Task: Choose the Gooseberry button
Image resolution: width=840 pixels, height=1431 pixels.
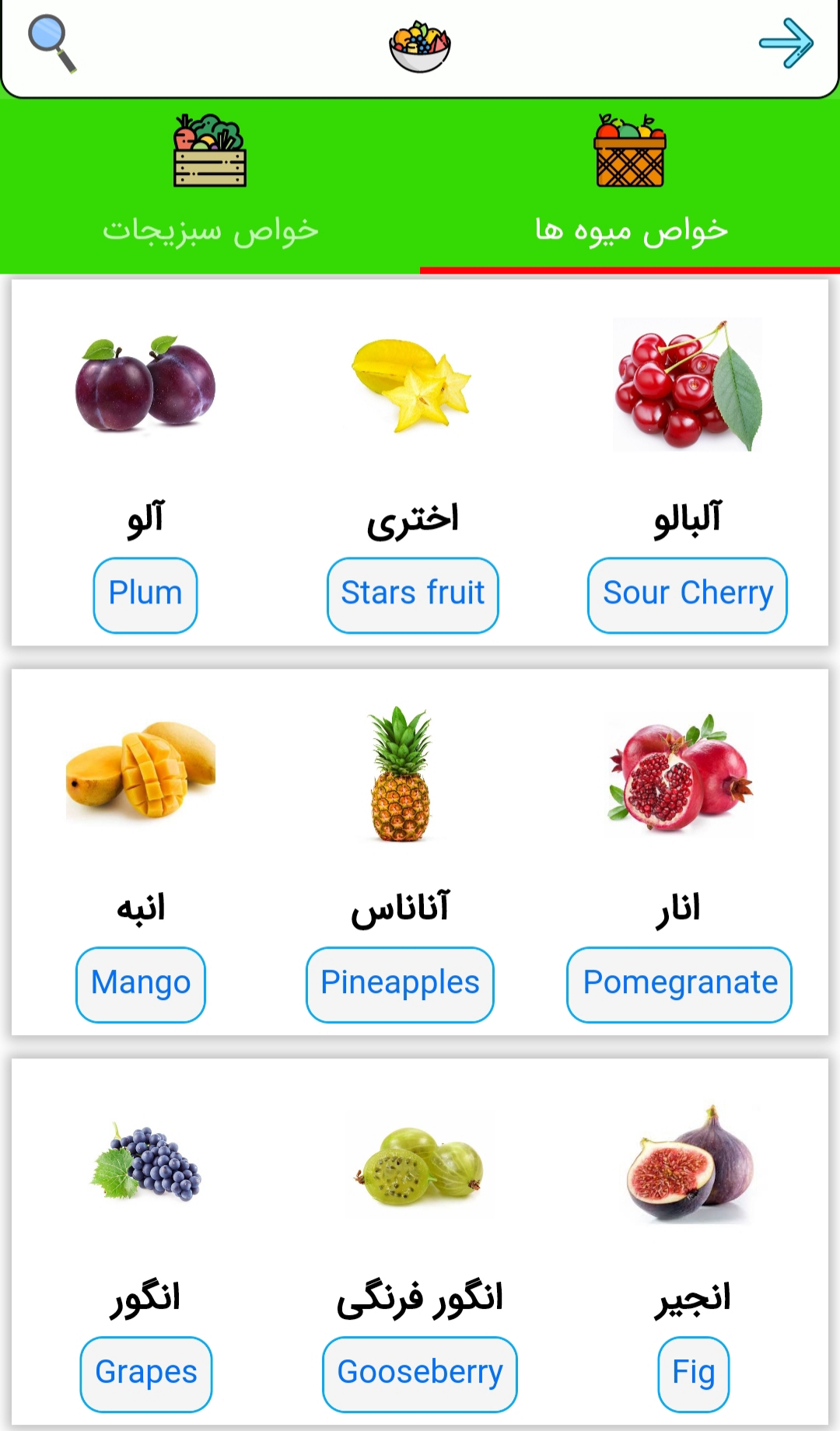Action: pyautogui.click(x=420, y=1374)
